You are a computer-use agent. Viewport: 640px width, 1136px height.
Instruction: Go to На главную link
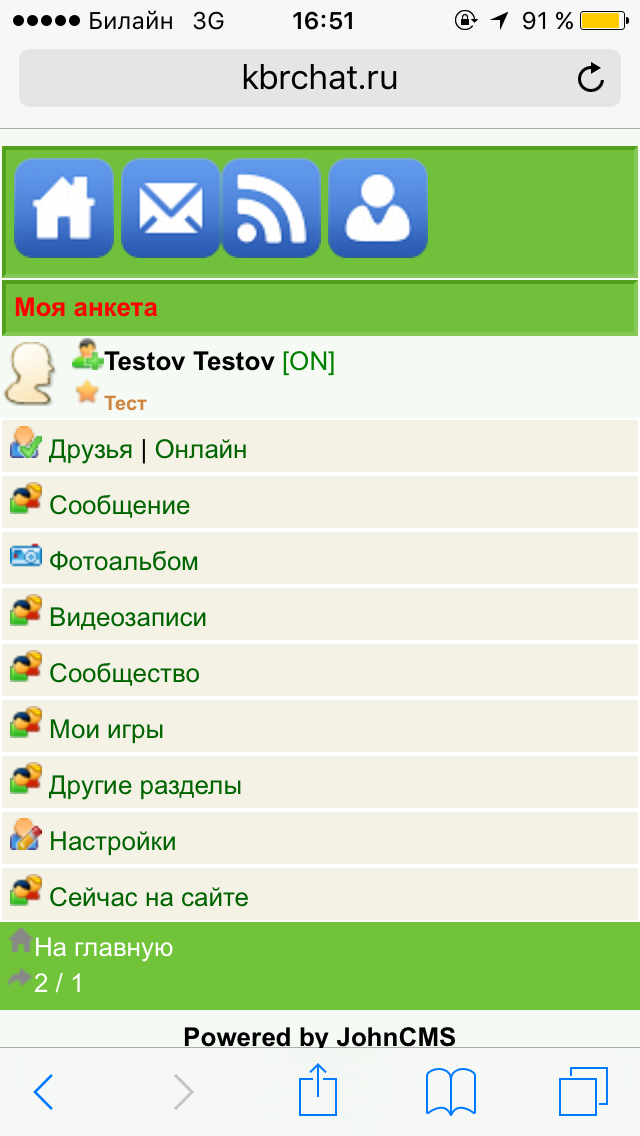pyautogui.click(x=103, y=948)
